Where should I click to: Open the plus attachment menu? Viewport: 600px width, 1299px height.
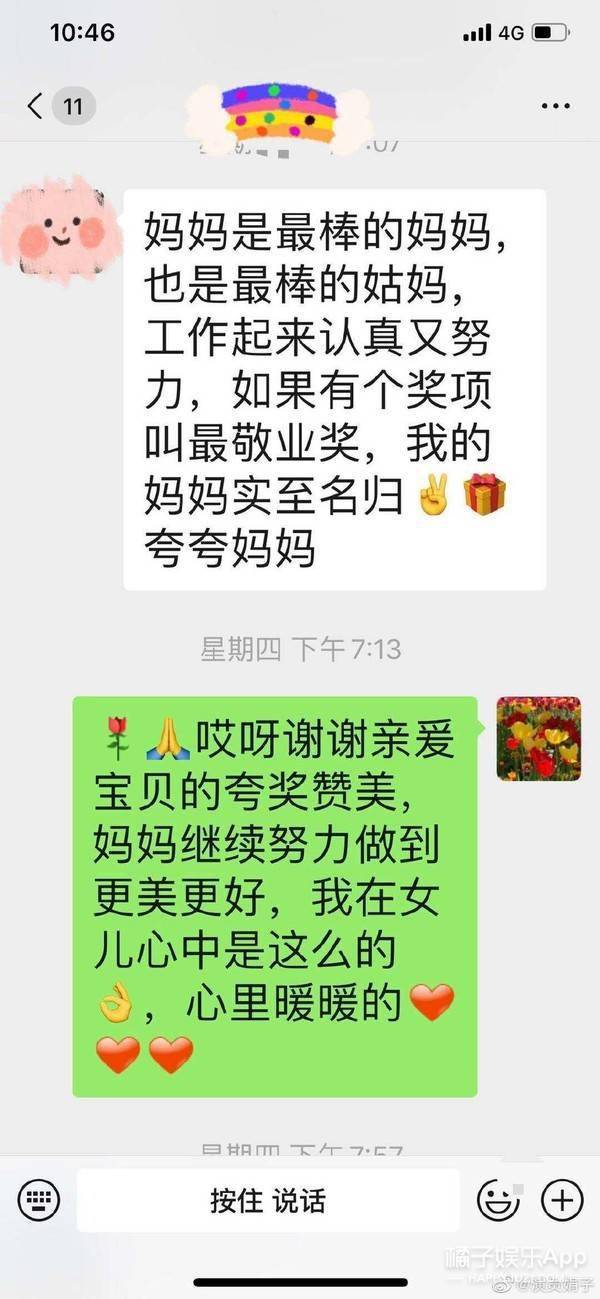click(562, 1200)
